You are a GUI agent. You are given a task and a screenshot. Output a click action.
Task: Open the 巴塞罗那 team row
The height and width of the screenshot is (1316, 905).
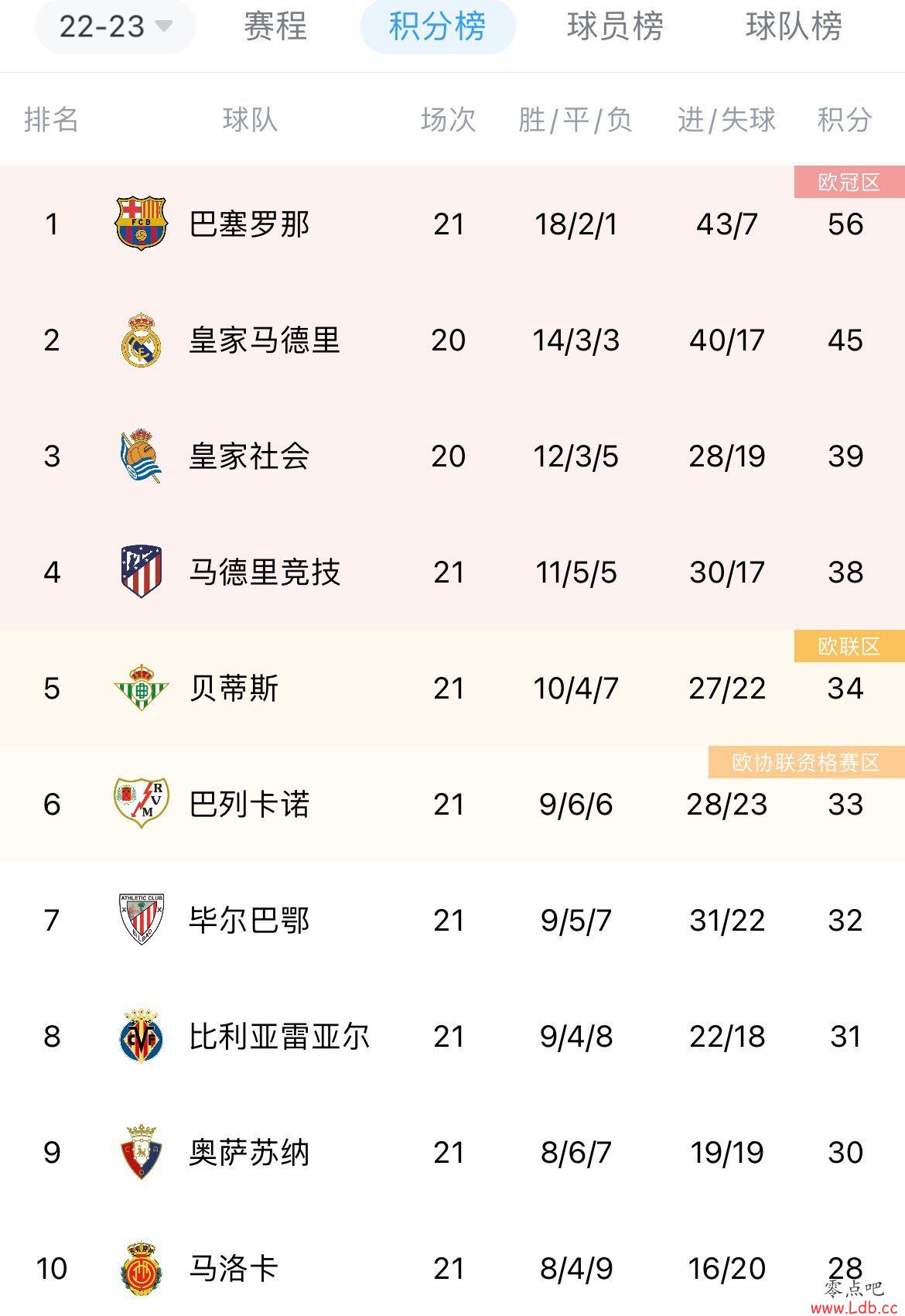(249, 224)
